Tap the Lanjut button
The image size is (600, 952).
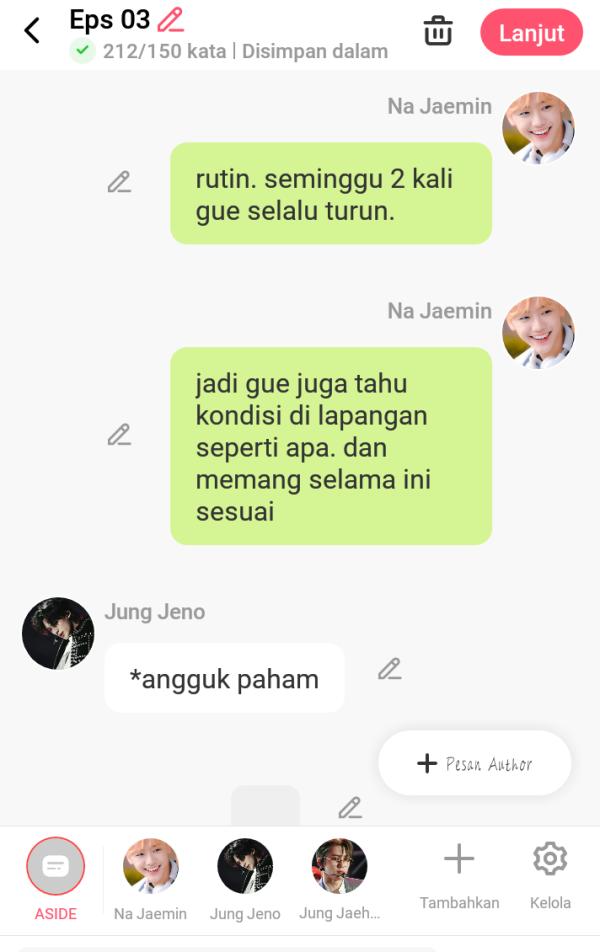coord(531,32)
